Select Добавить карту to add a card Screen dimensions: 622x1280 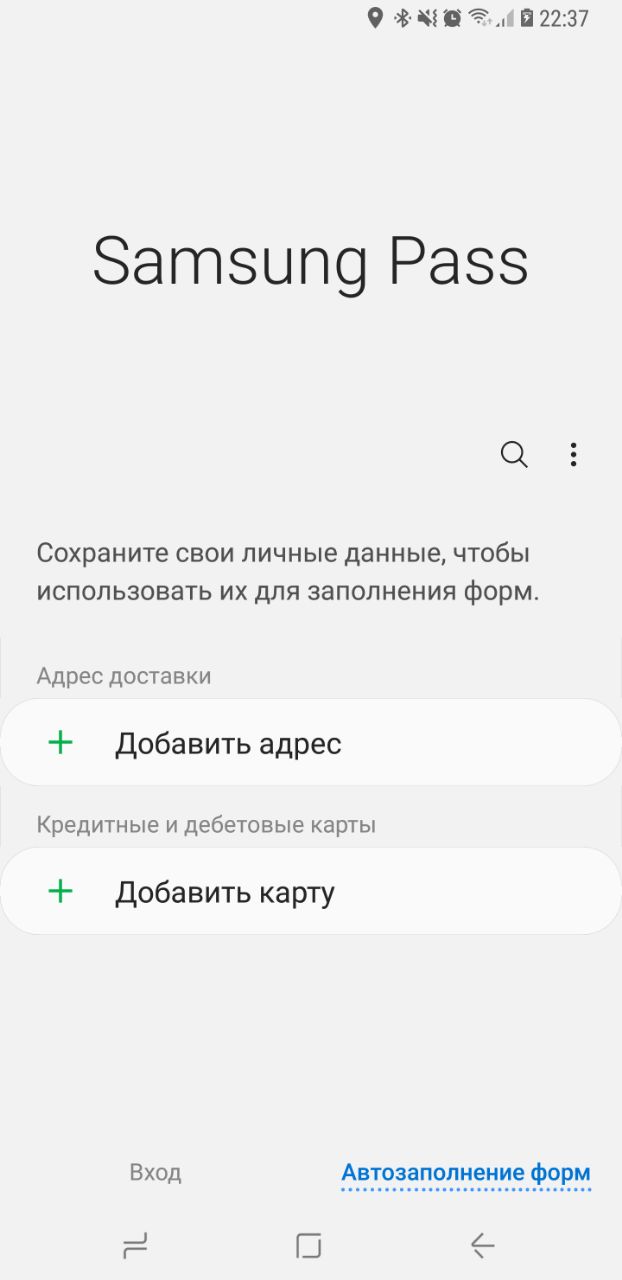tap(310, 892)
